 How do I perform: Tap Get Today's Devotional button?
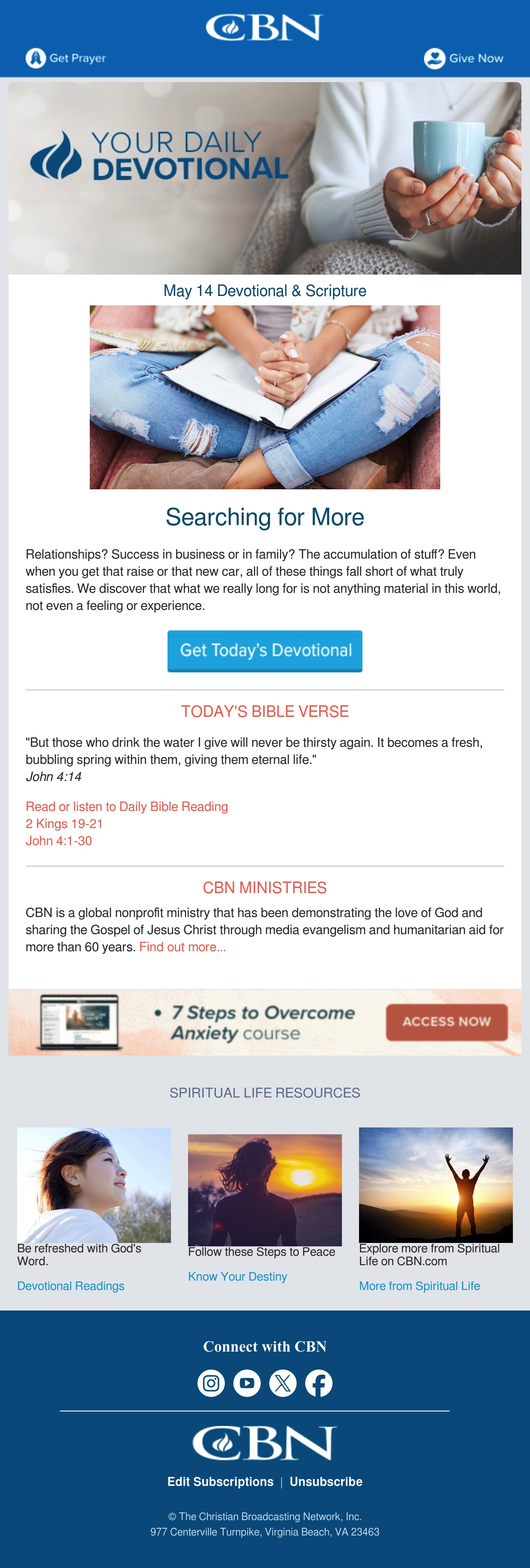[265, 651]
